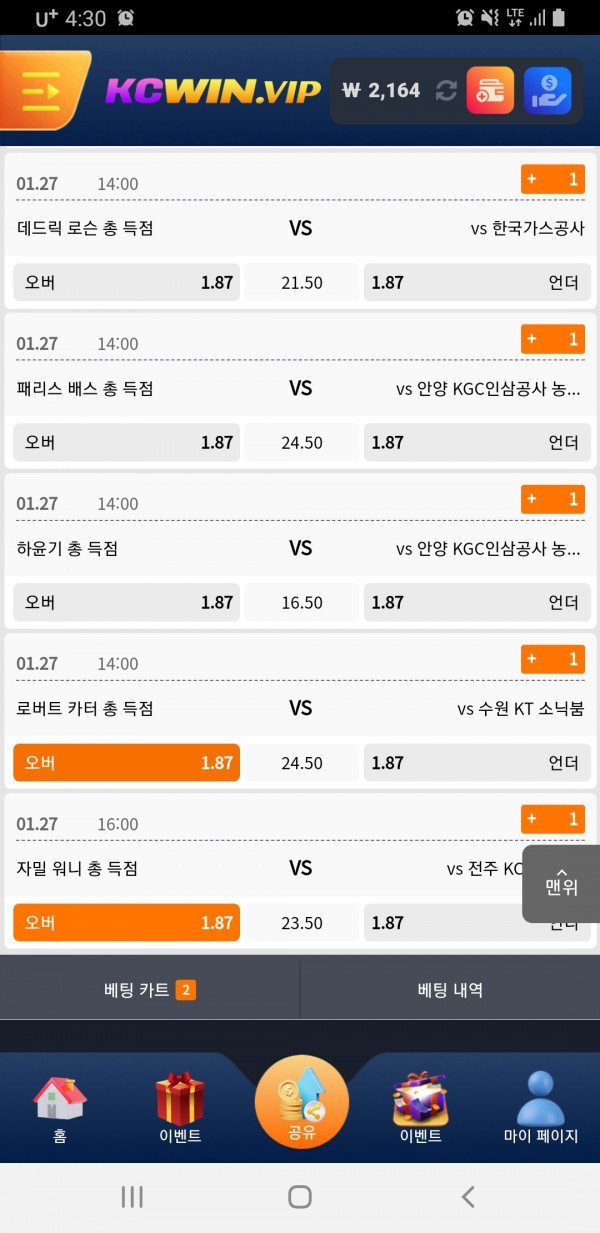
Task: Open 마이 페이지 profile tab
Action: [541, 1108]
